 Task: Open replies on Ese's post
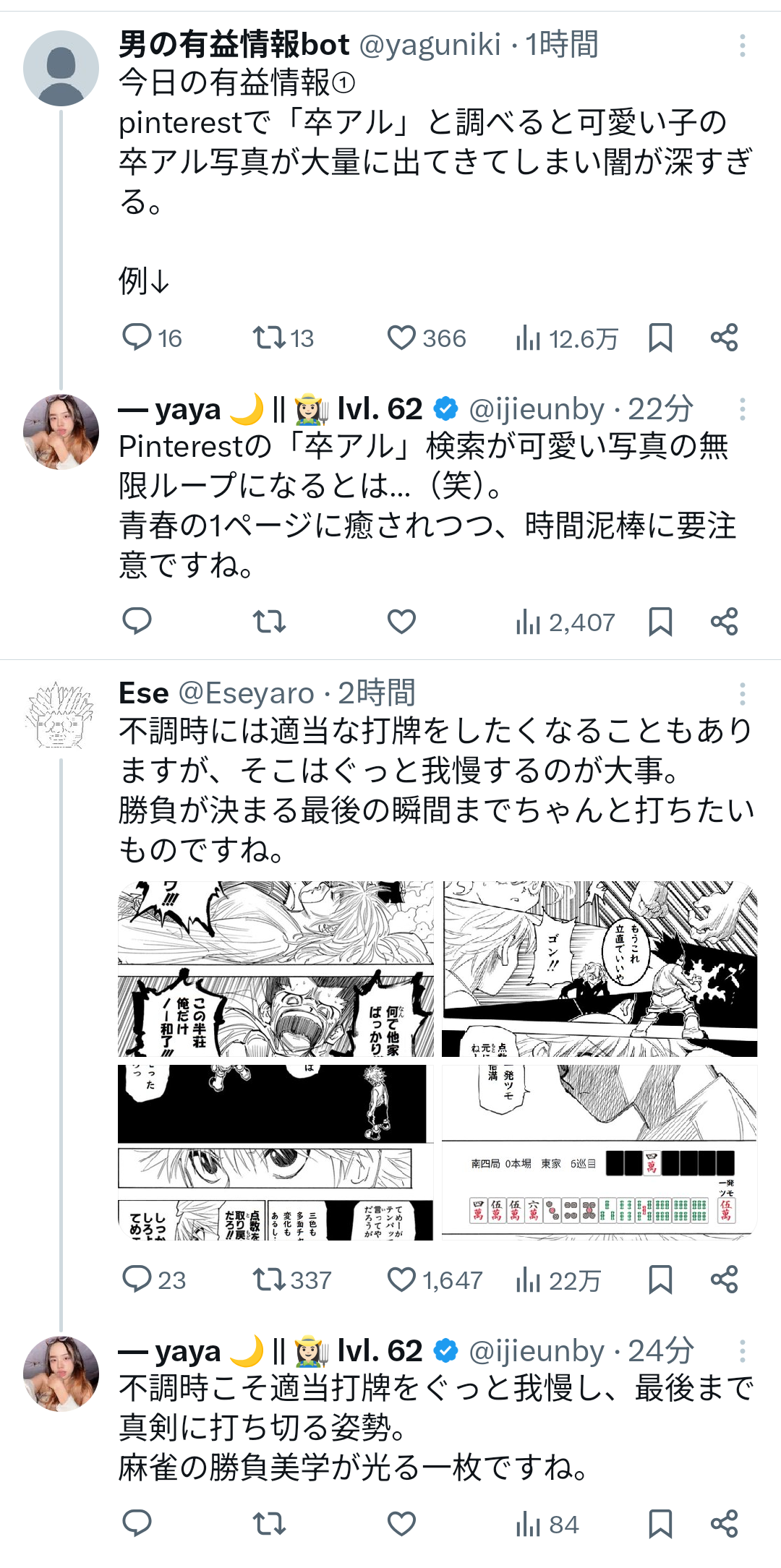(x=137, y=1280)
